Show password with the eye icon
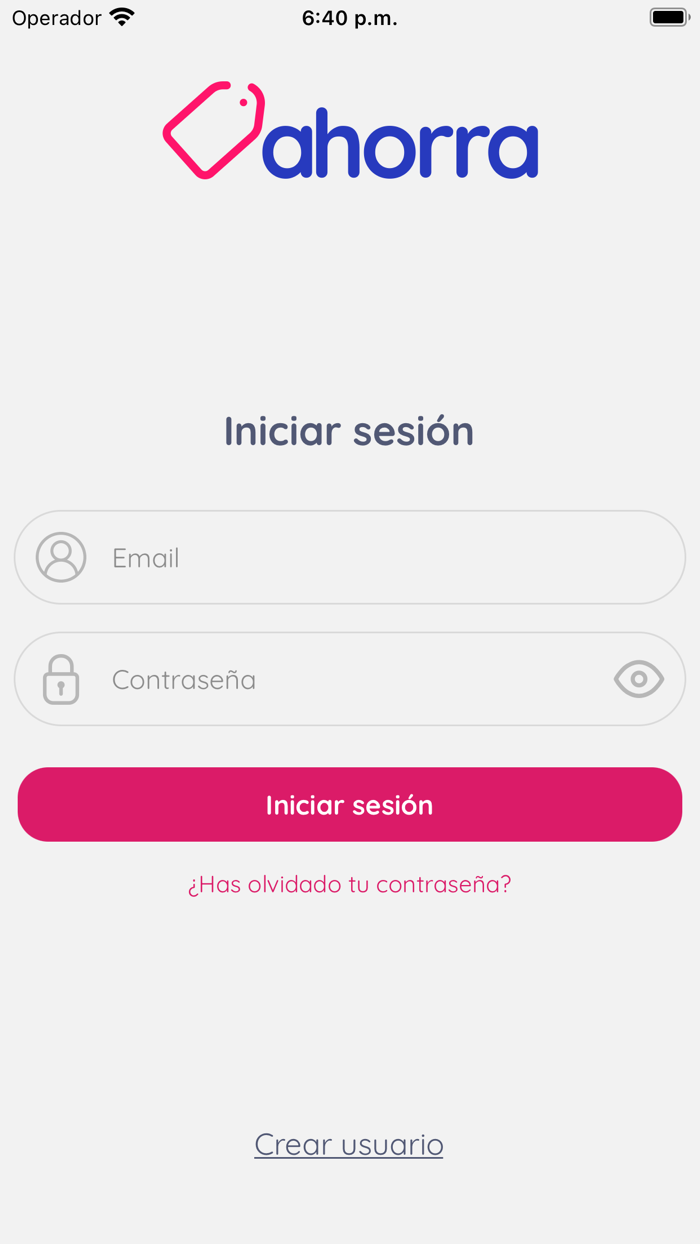This screenshot has width=700, height=1244. point(639,679)
